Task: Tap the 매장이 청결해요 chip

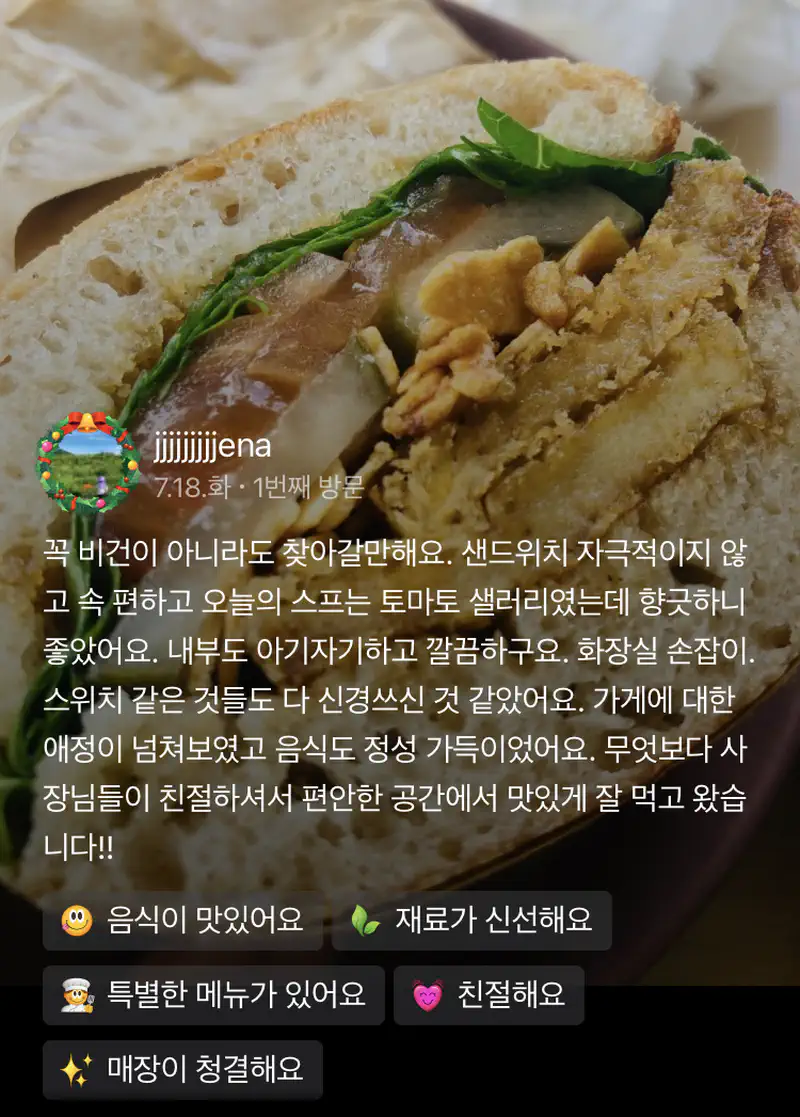Action: point(182,1070)
